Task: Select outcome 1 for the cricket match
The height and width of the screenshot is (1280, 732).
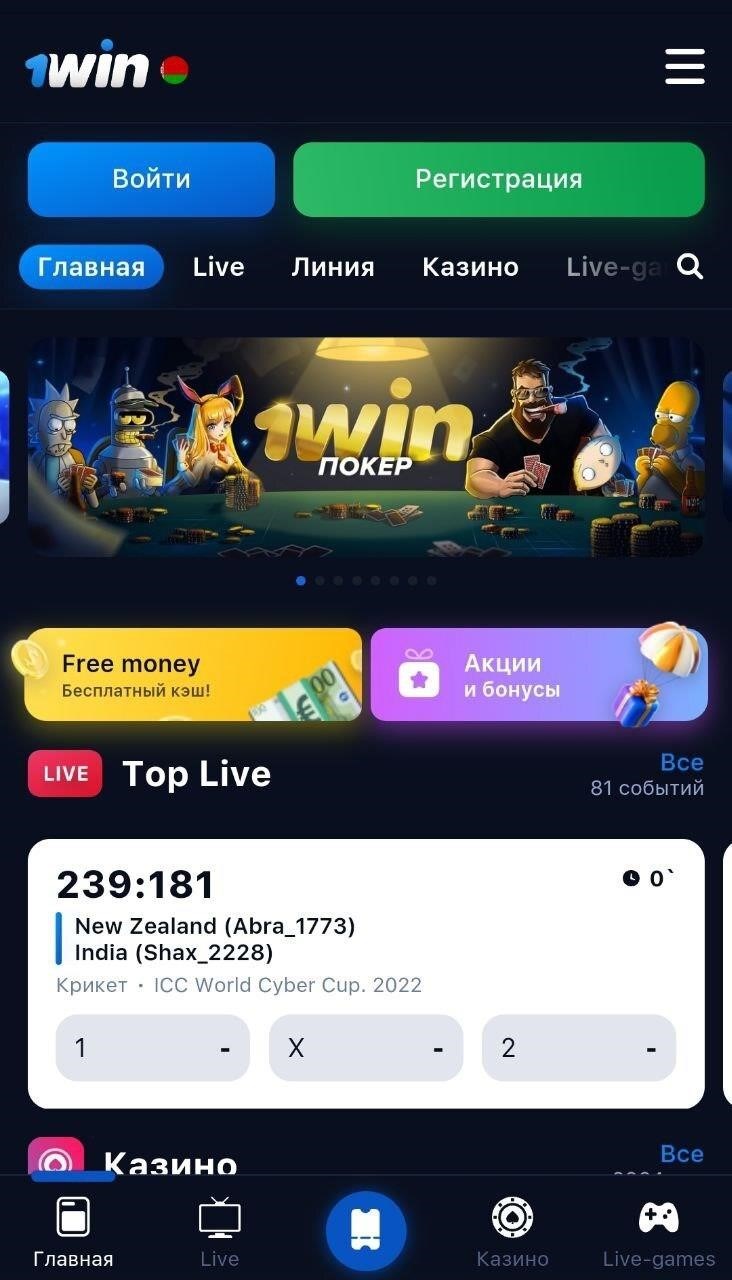Action: pos(152,1048)
